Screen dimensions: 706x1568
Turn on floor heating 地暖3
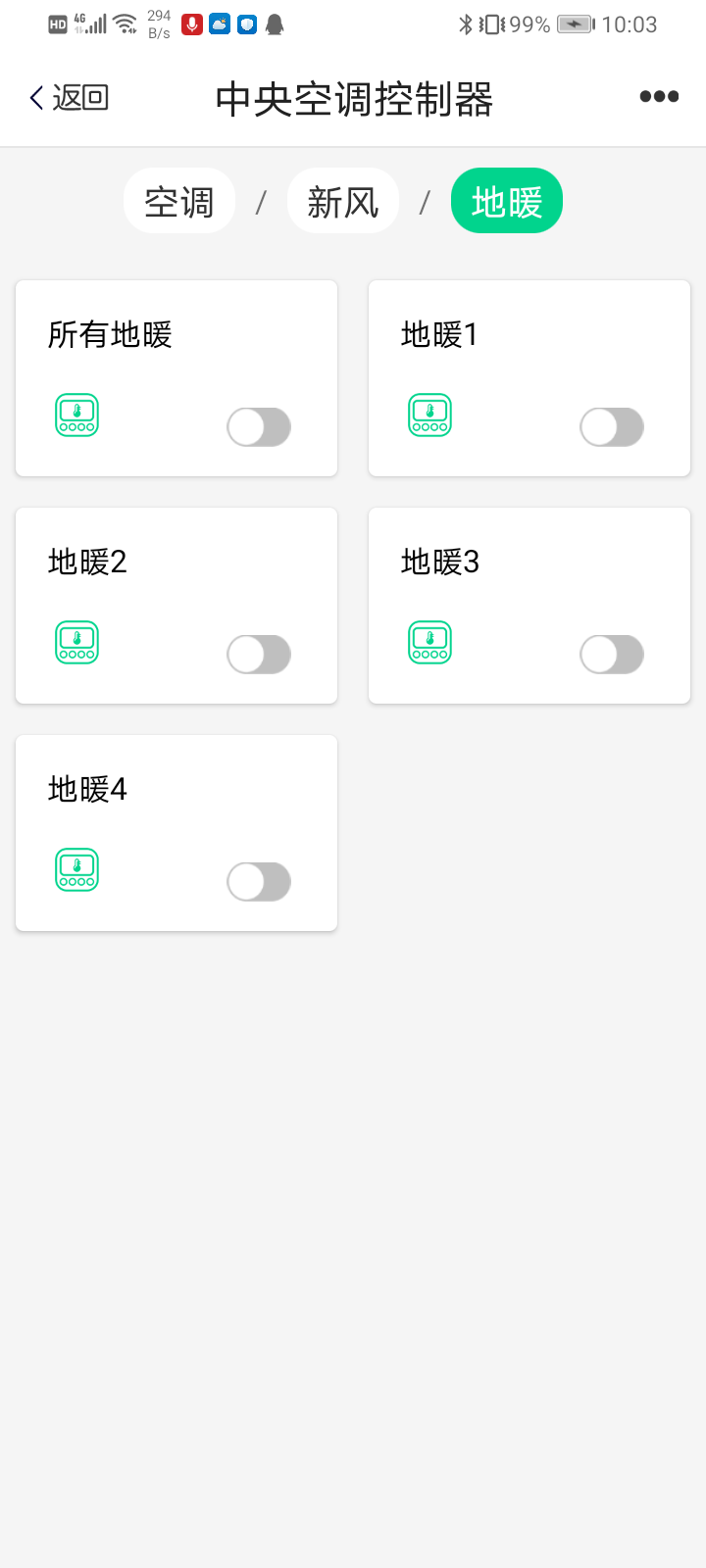click(612, 655)
